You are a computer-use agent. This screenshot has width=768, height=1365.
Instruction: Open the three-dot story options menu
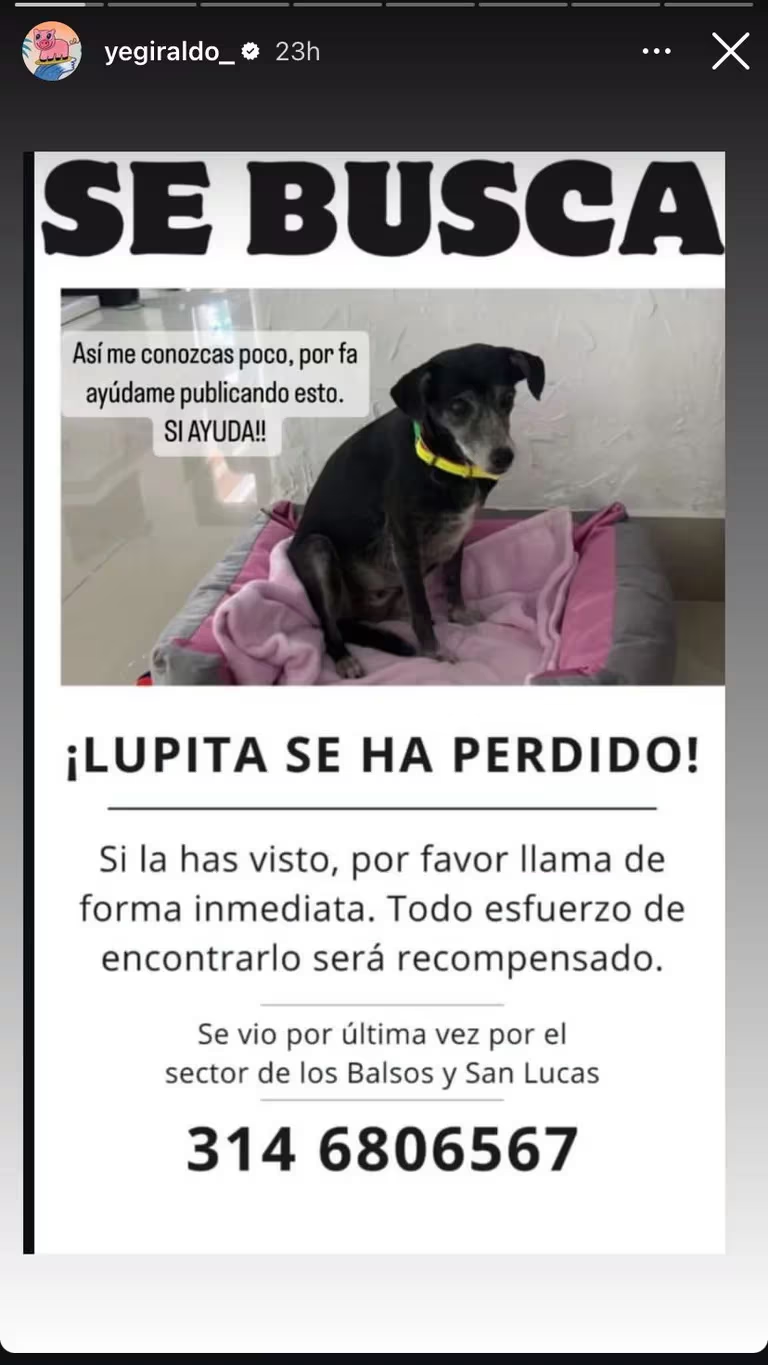656,51
